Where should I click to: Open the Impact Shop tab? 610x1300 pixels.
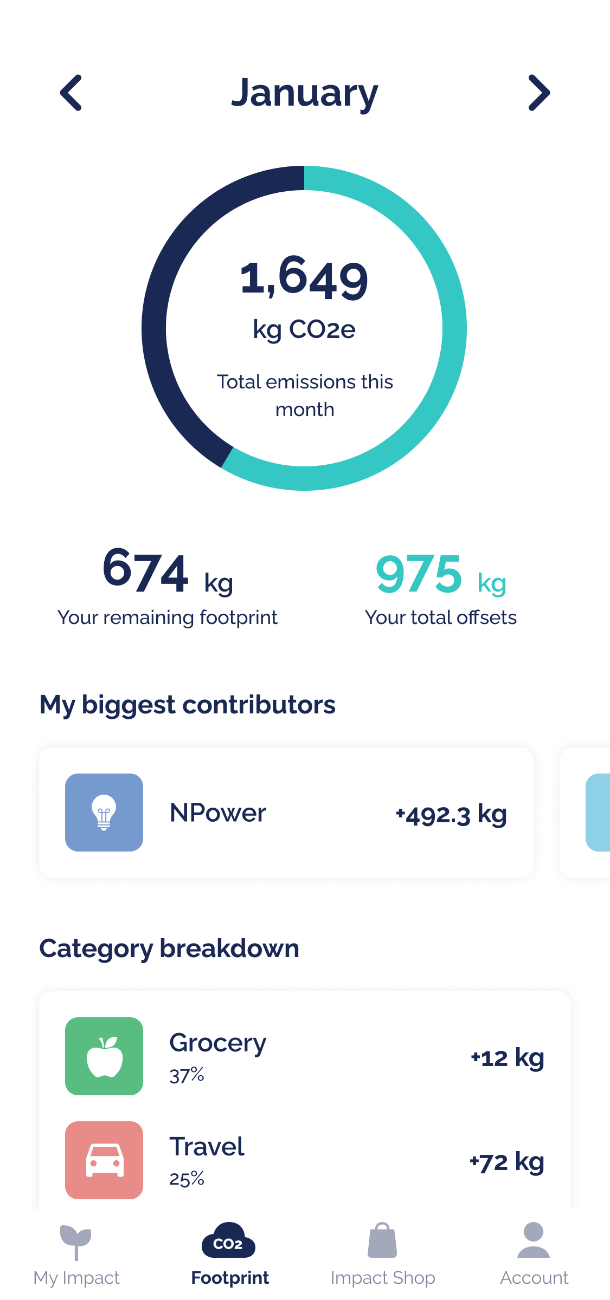[383, 1255]
